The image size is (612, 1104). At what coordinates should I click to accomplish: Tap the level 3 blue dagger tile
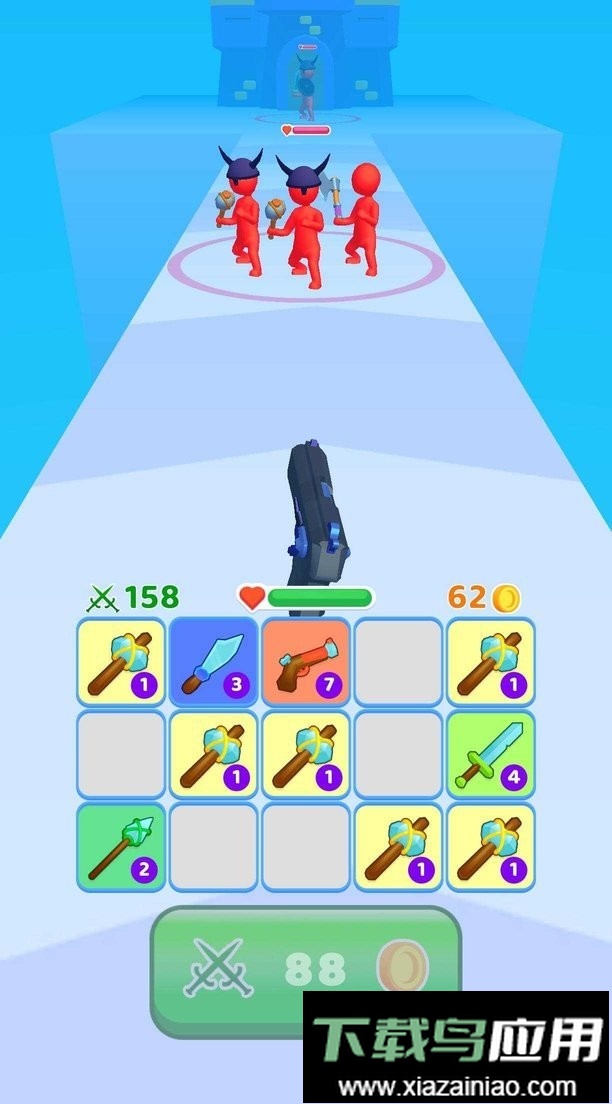pyautogui.click(x=214, y=663)
